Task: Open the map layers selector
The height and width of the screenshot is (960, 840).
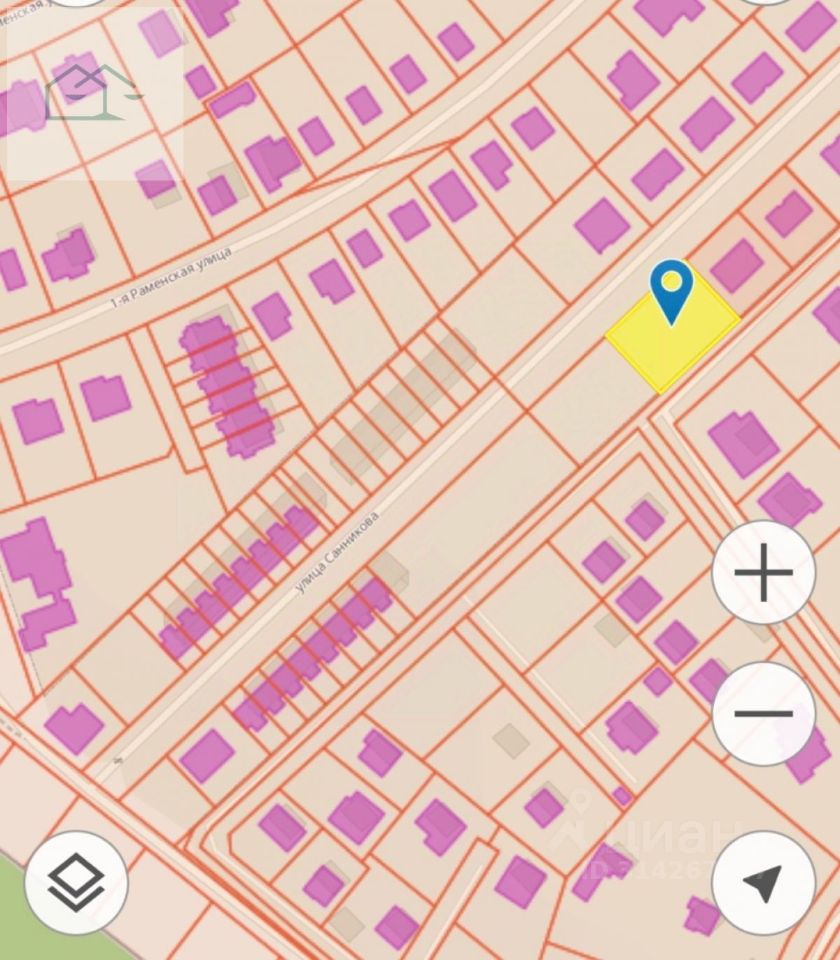Action: (76, 882)
